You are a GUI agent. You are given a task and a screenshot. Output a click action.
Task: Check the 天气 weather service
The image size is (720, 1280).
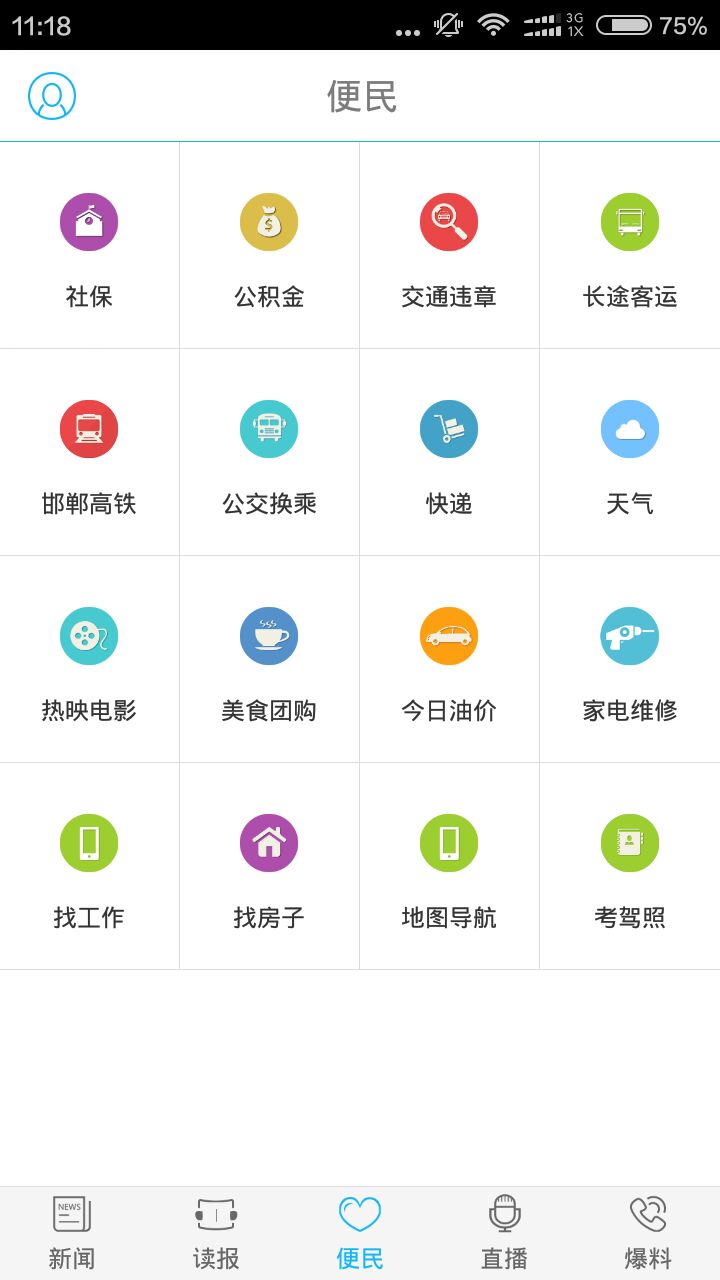tap(629, 452)
